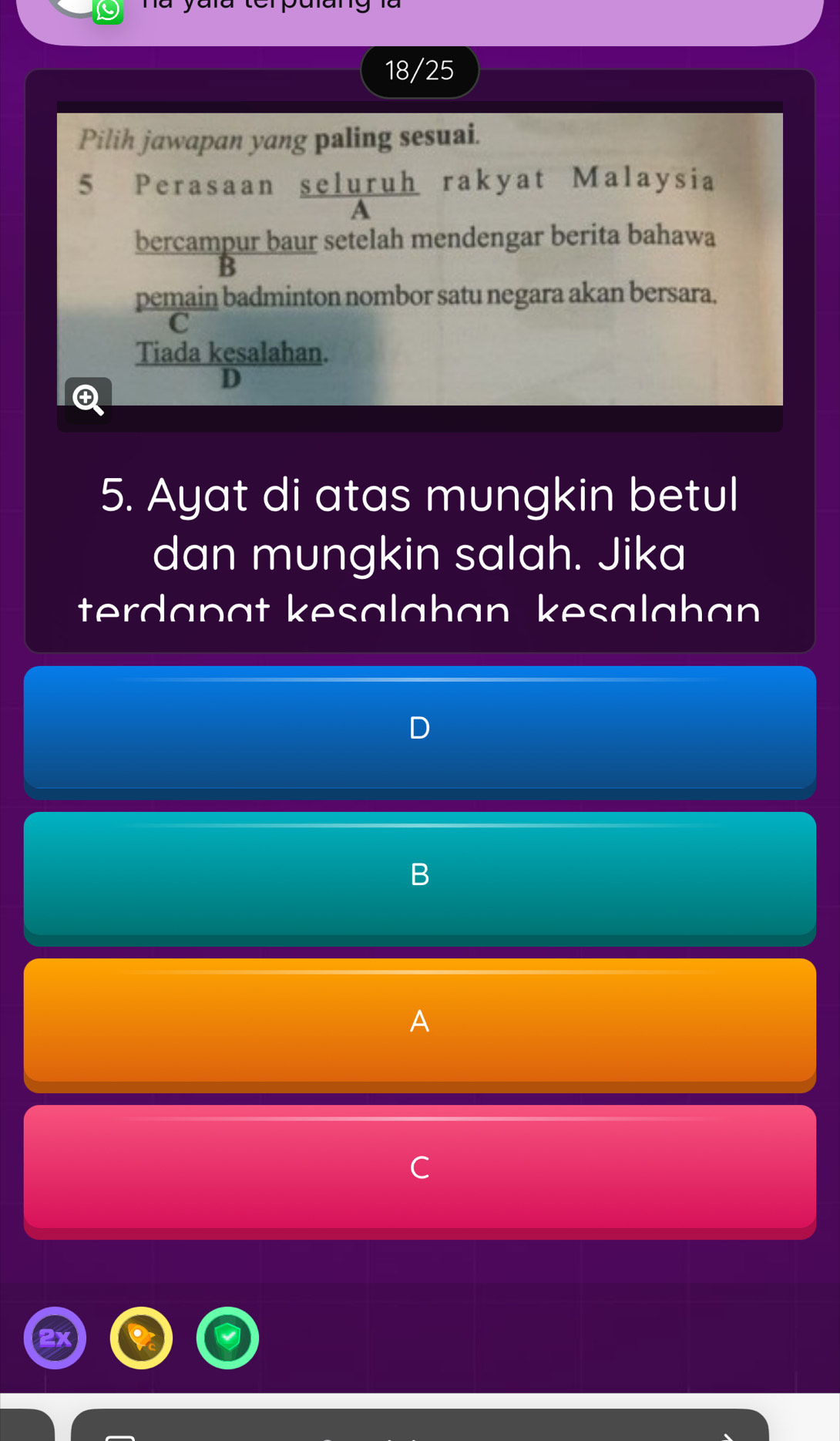Activate the green shield power-up
This screenshot has width=840, height=1441.
pyautogui.click(x=227, y=1338)
